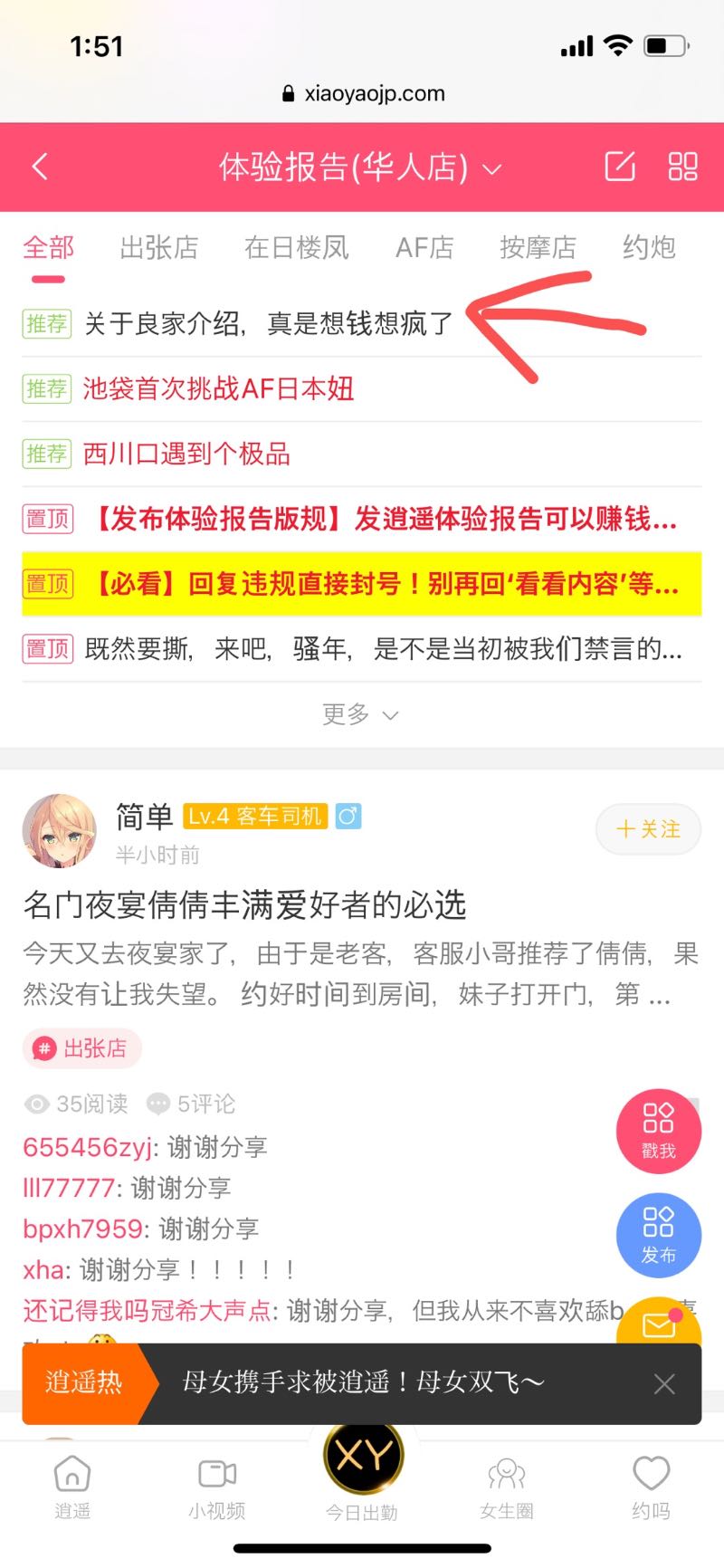Open recommended post 关于良家介绍
Image resolution: width=724 pixels, height=1568 pixels.
pyautogui.click(x=269, y=323)
